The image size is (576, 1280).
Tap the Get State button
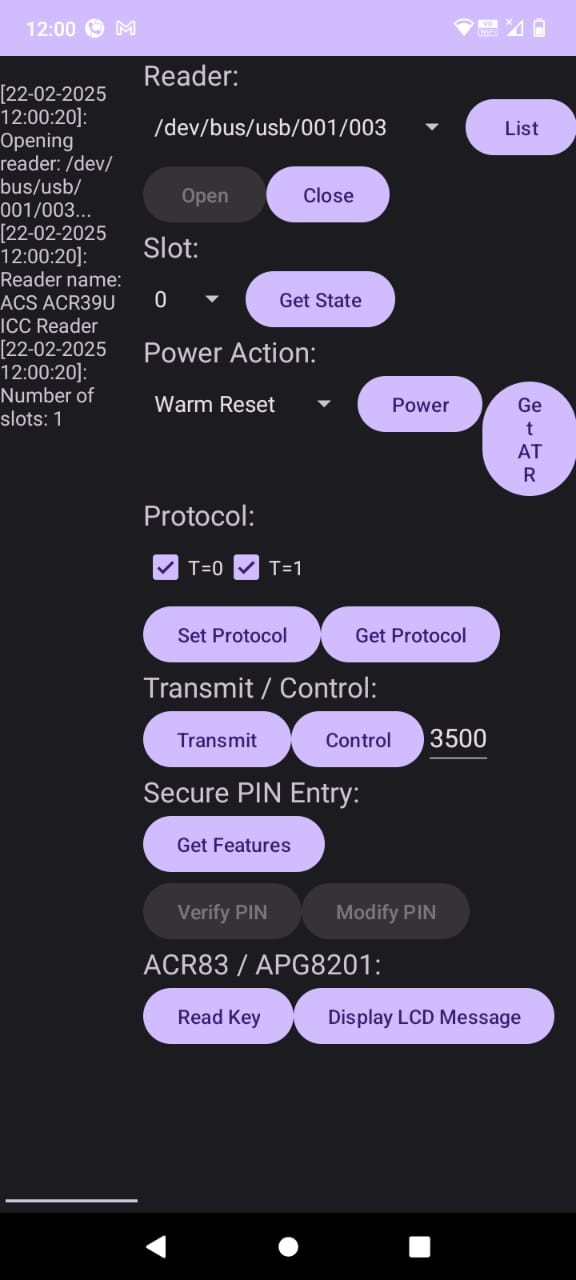pyautogui.click(x=320, y=300)
